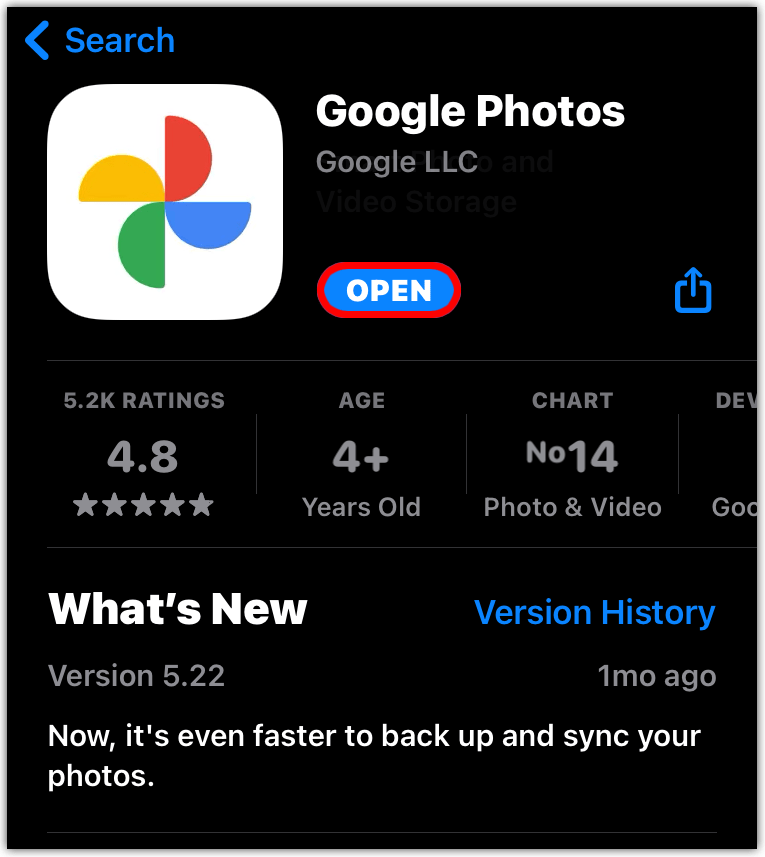Open the Google Photos app

click(x=389, y=291)
